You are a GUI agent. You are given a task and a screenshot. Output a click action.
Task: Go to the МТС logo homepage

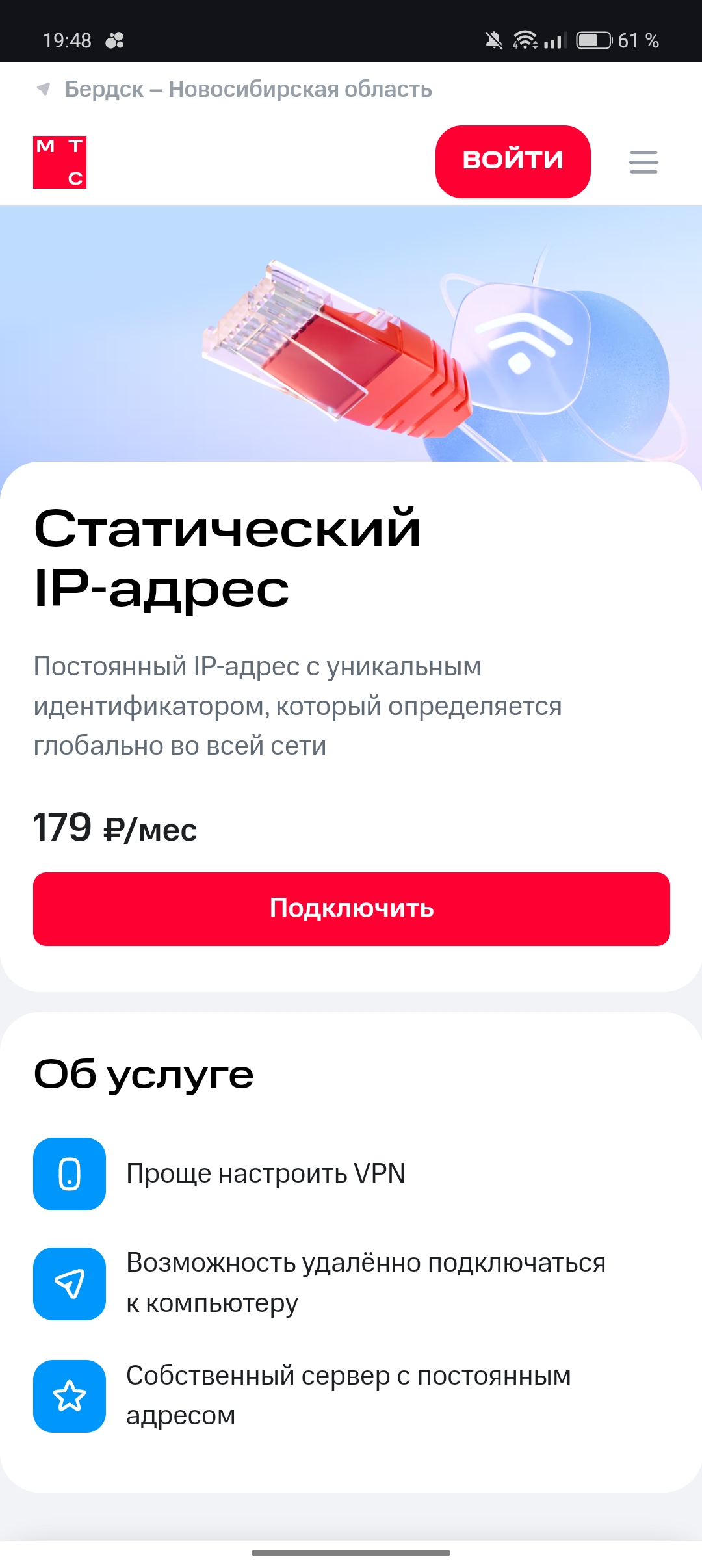click(x=60, y=163)
